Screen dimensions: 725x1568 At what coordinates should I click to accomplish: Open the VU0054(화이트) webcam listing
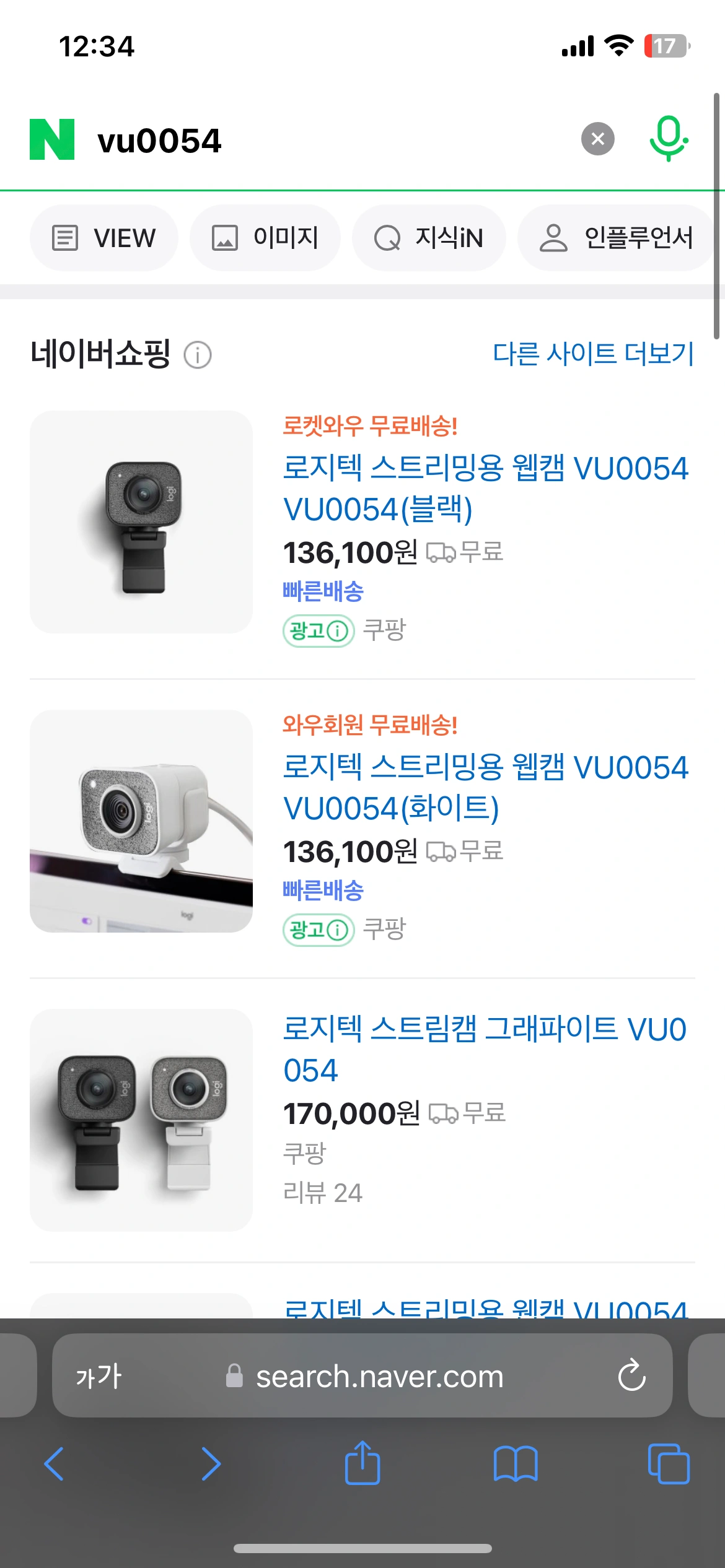coord(485,788)
